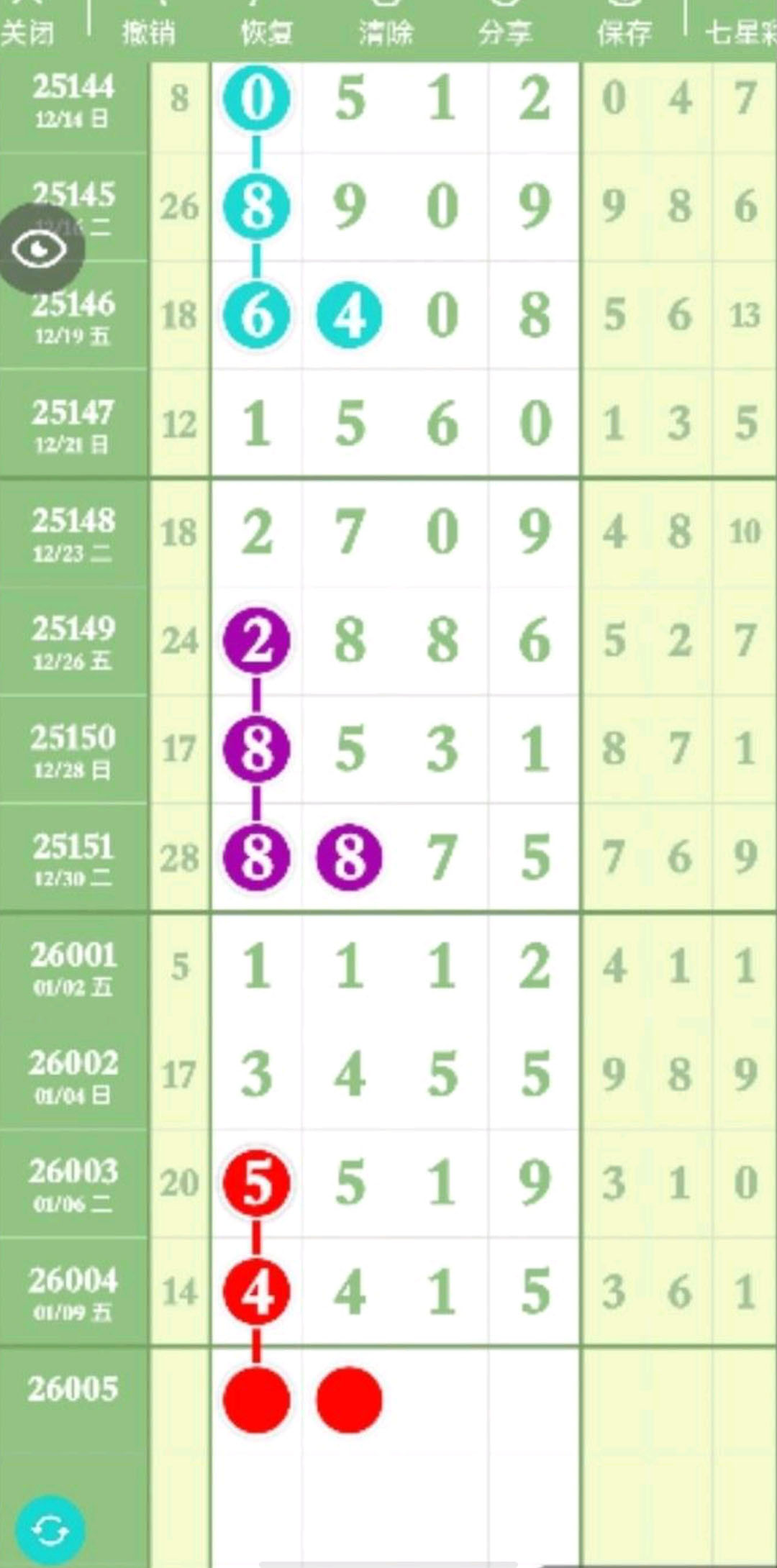Open the 七星彩 lottery selector
The image size is (777, 1568).
[741, 30]
